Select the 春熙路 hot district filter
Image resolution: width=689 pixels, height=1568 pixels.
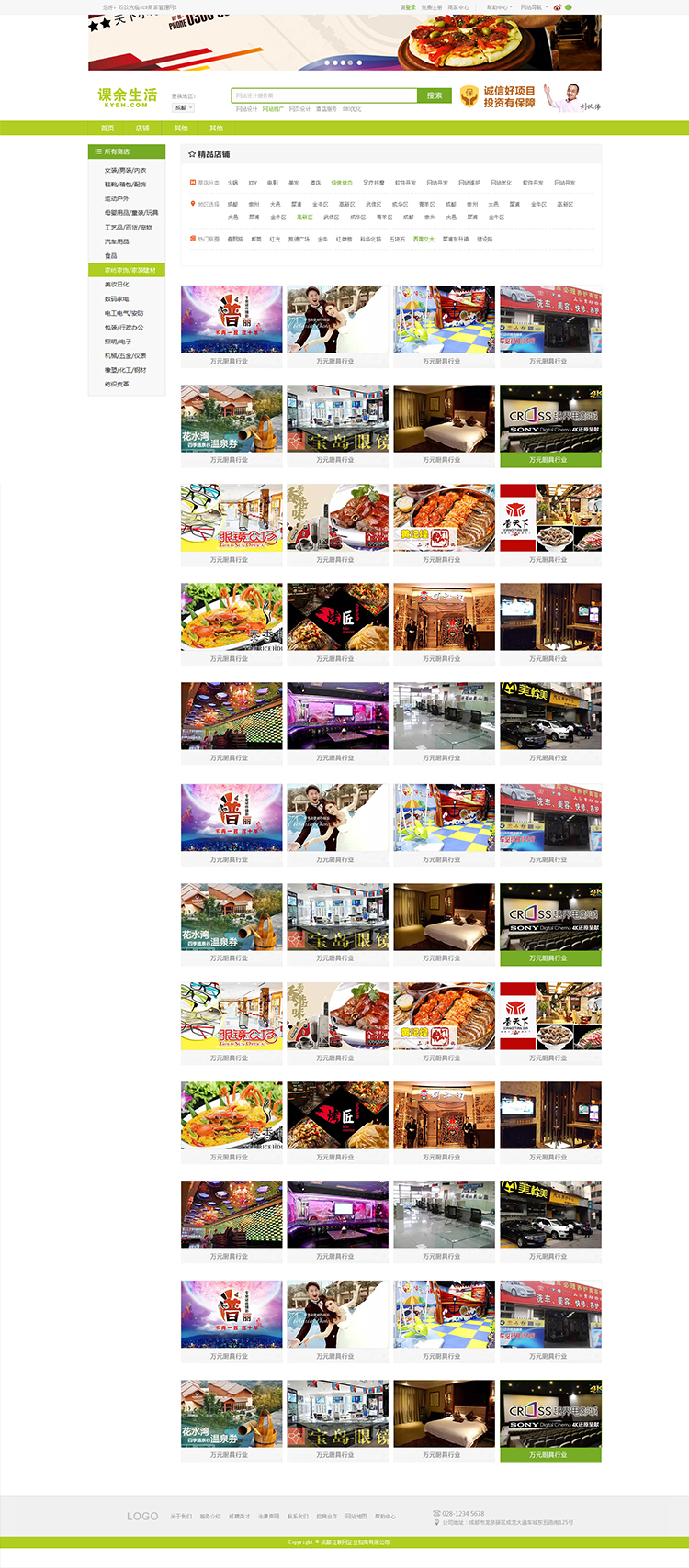point(235,239)
